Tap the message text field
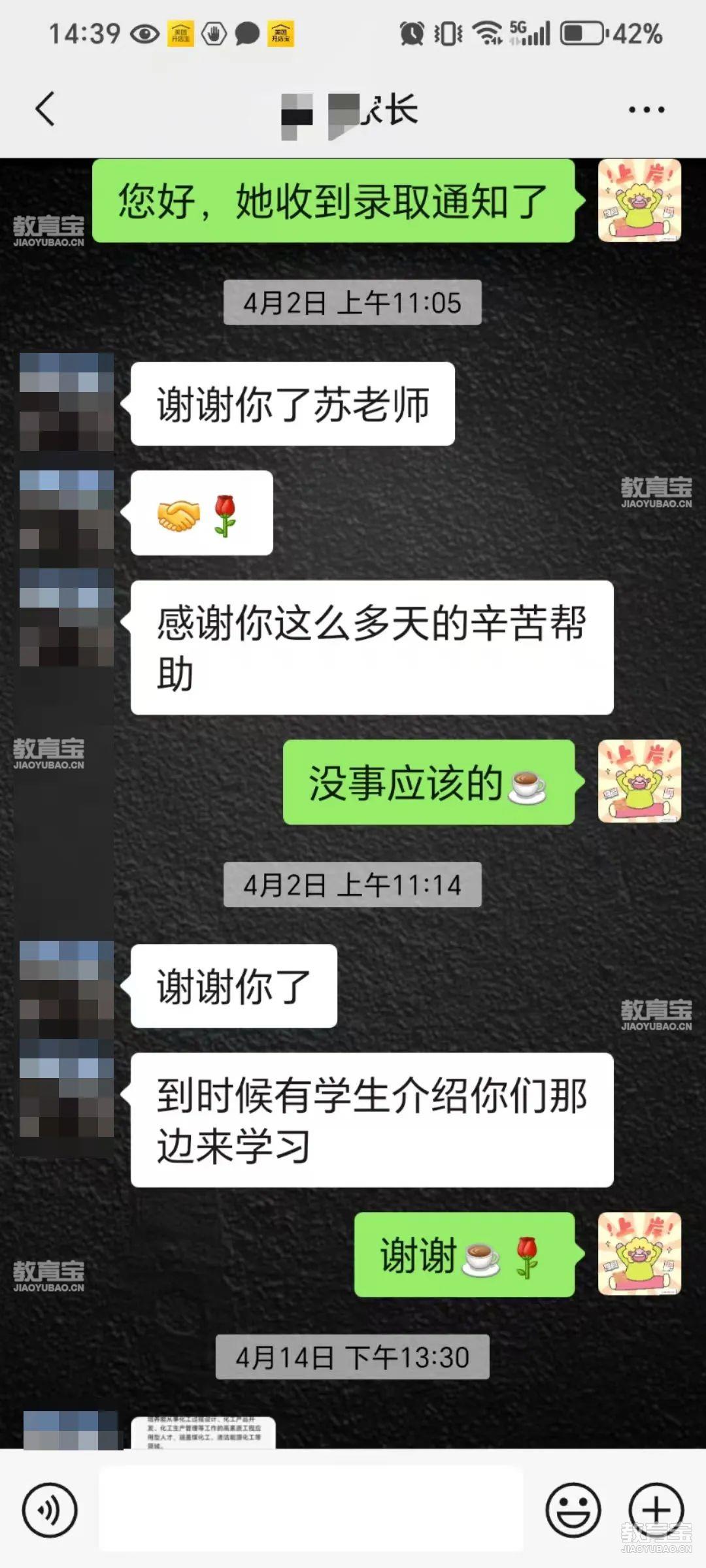 (311, 1510)
